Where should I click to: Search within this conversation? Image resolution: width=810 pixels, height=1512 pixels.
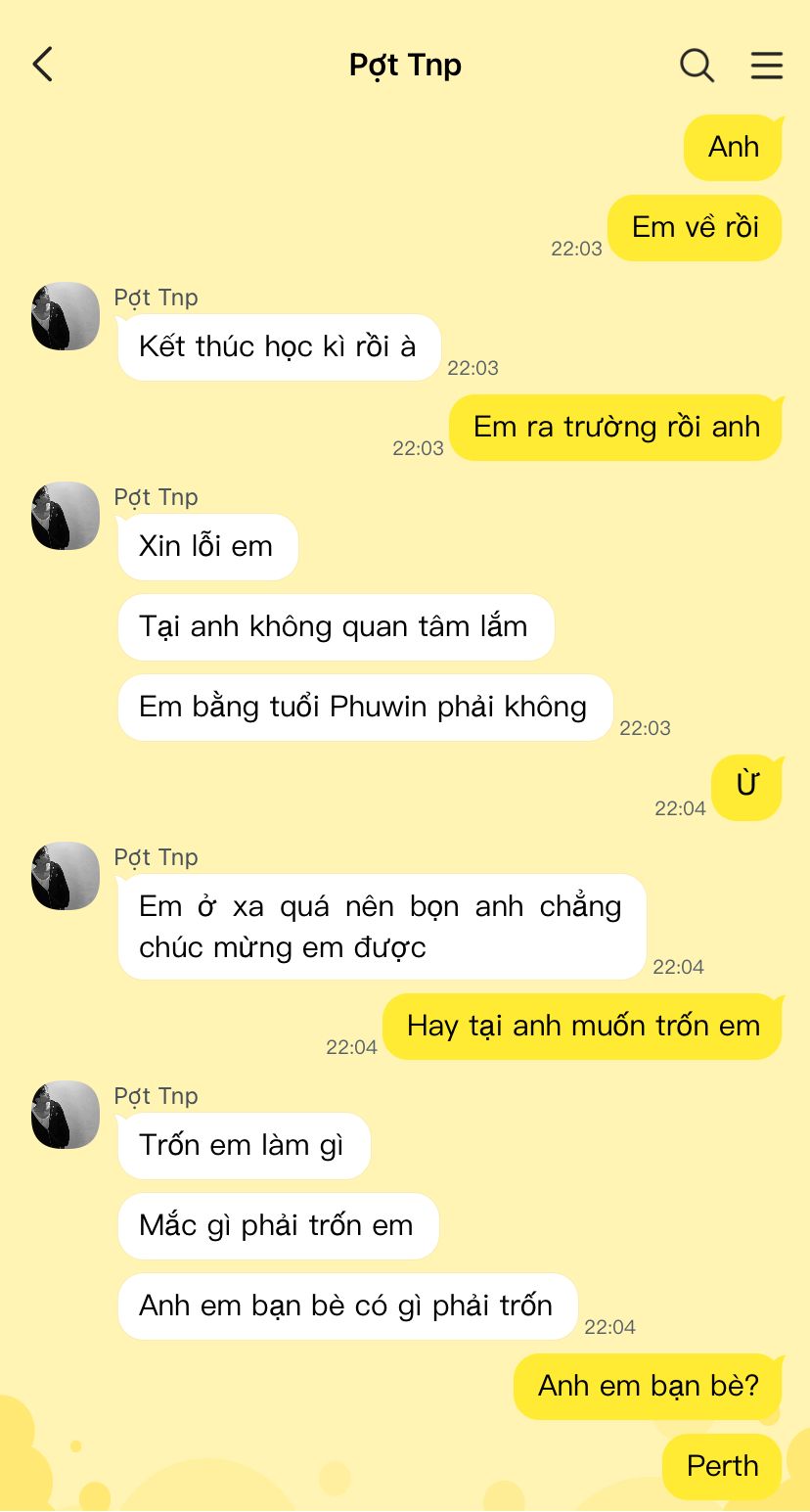697,66
